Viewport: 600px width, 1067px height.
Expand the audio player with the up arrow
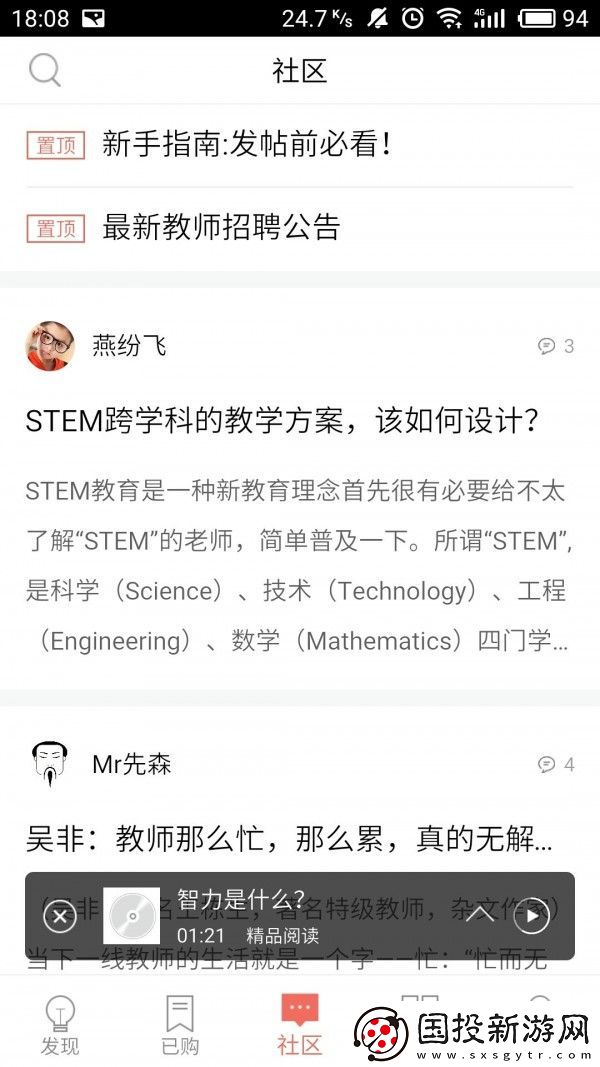coord(480,914)
